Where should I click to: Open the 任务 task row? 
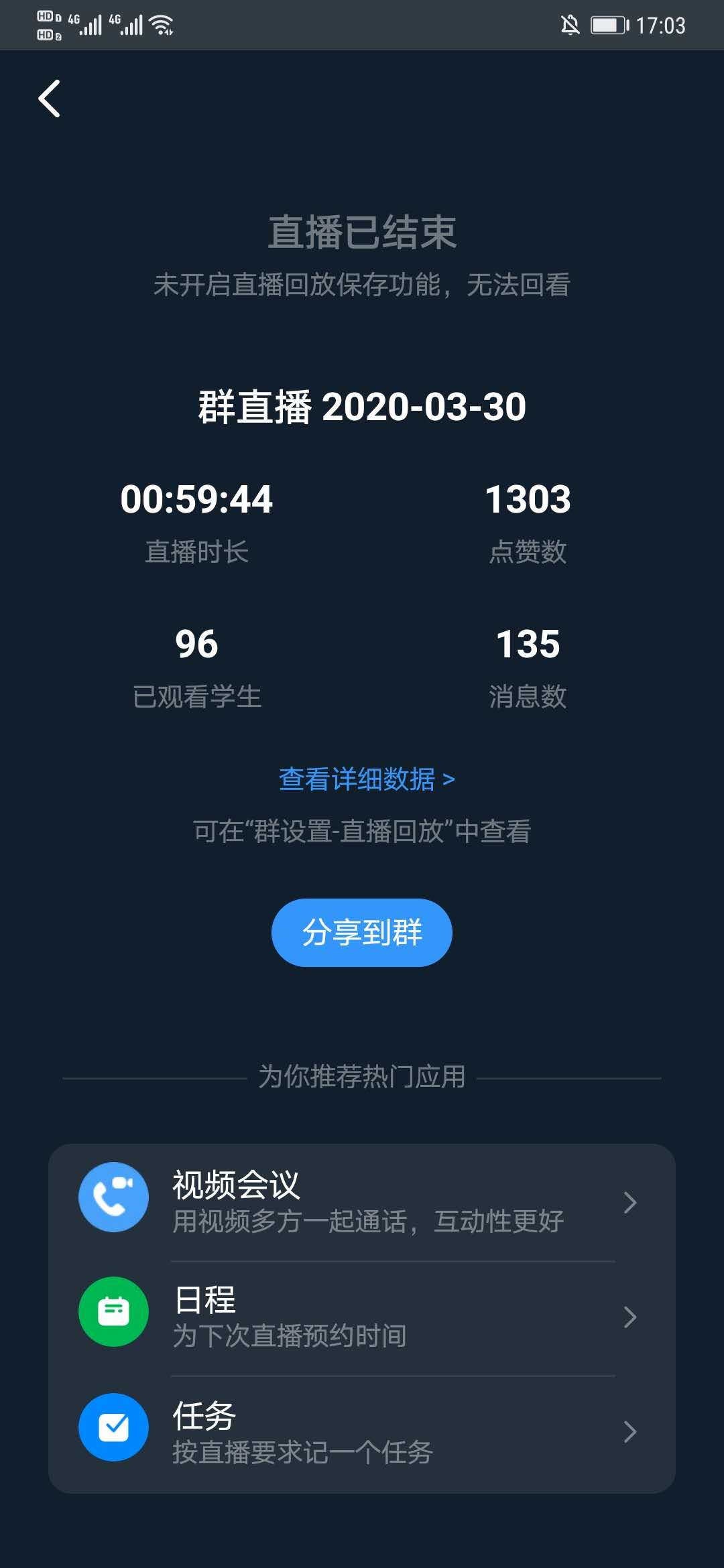(362, 1432)
